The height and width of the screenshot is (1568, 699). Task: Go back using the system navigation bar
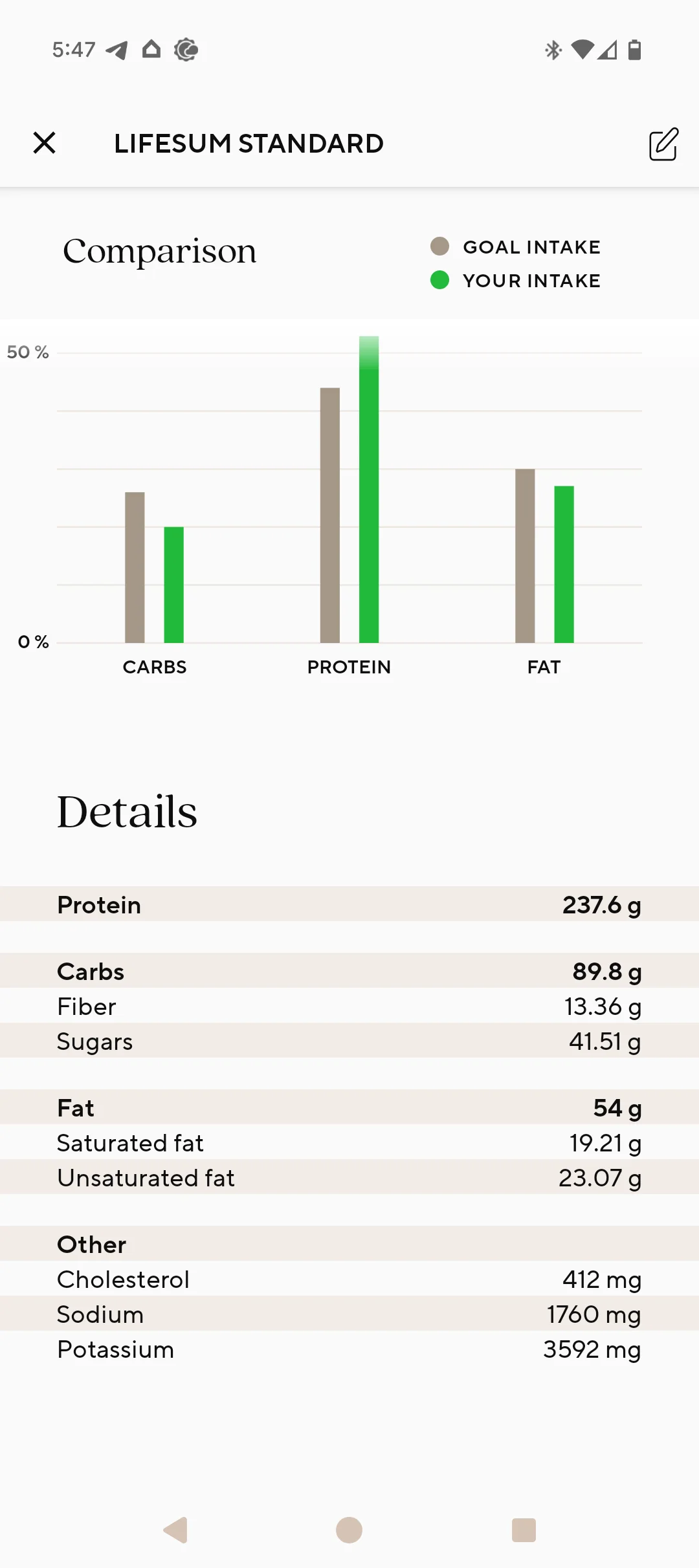pos(175,1530)
